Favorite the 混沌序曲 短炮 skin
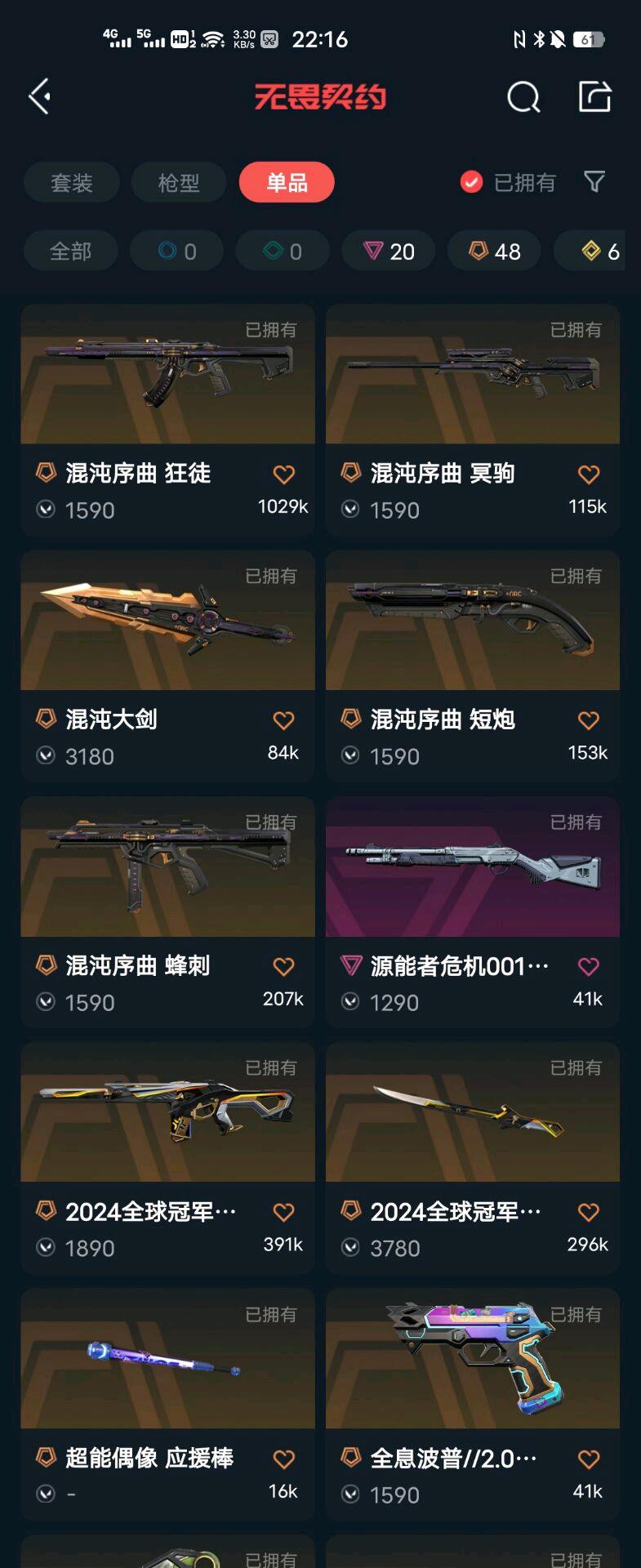Viewport: 641px width, 1568px height. pyautogui.click(x=588, y=720)
